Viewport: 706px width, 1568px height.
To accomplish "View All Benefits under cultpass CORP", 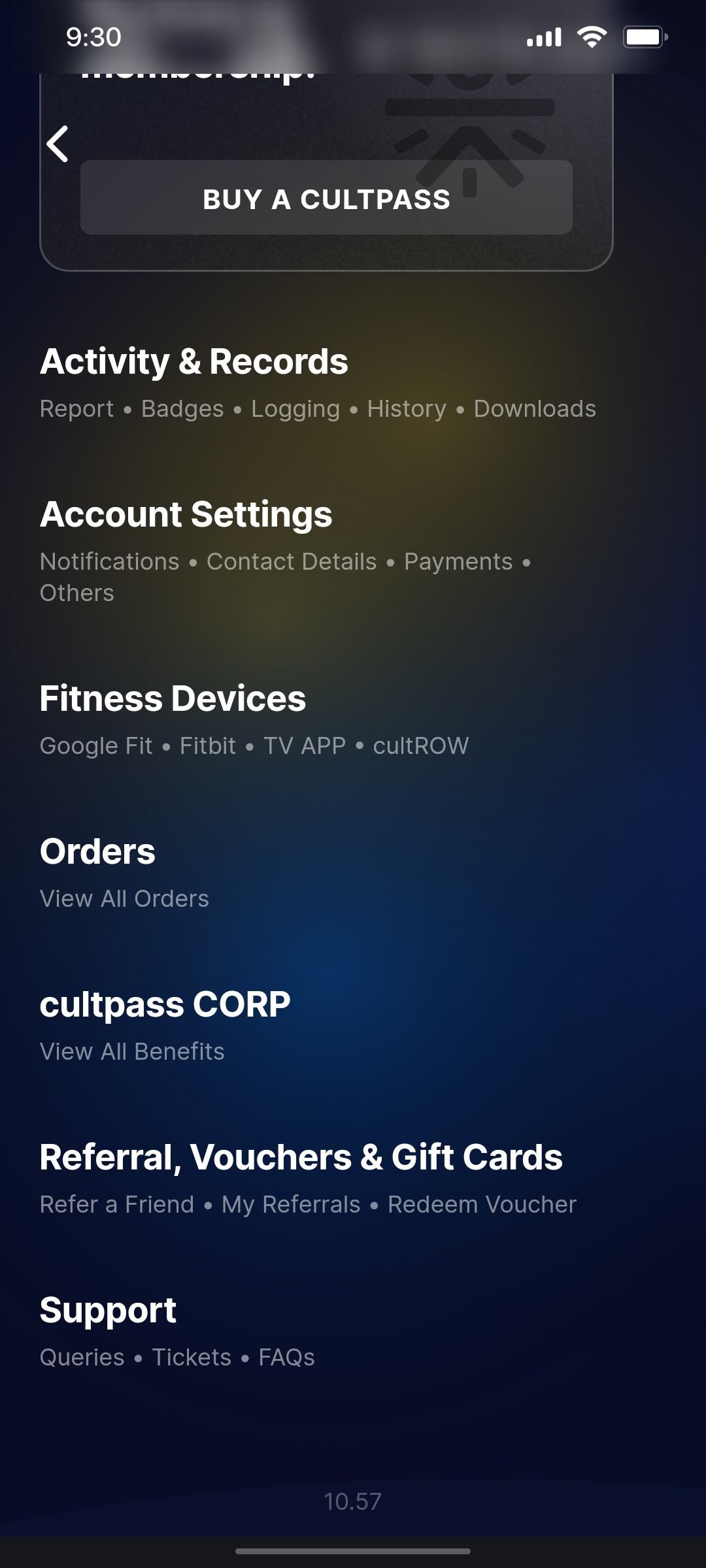I will click(132, 1051).
